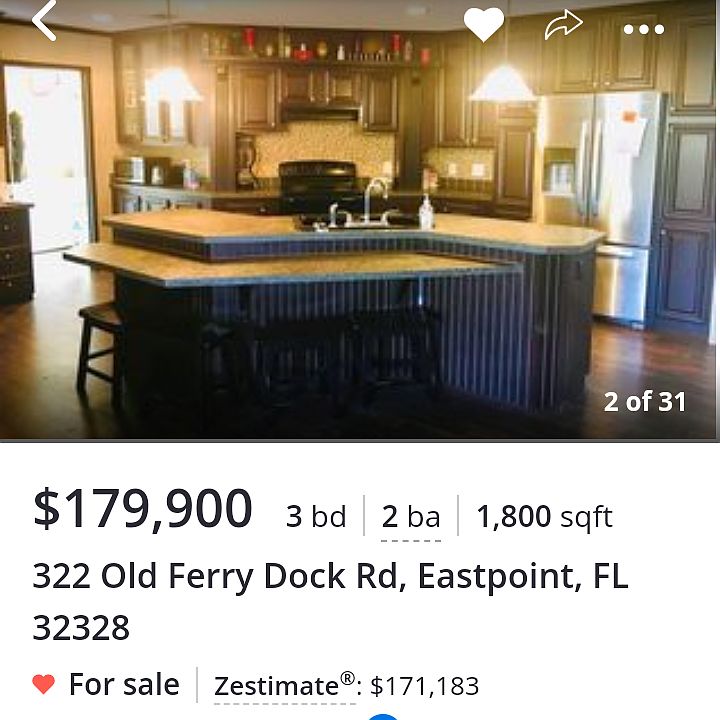Viewport: 720px width, 720px height.
Task: Tap the underlined 2 ba detail
Action: click(411, 517)
